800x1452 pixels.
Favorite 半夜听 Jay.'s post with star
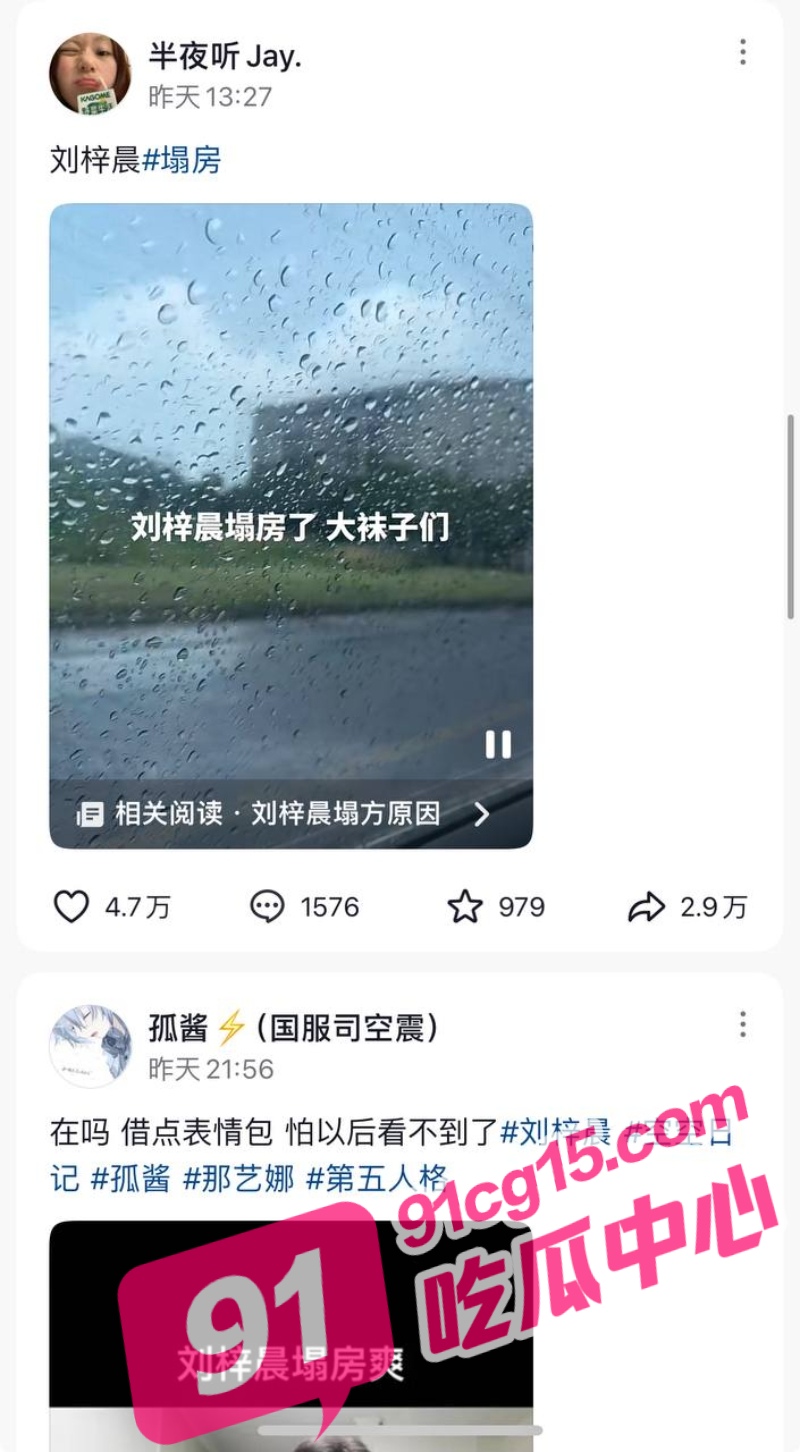pos(496,907)
